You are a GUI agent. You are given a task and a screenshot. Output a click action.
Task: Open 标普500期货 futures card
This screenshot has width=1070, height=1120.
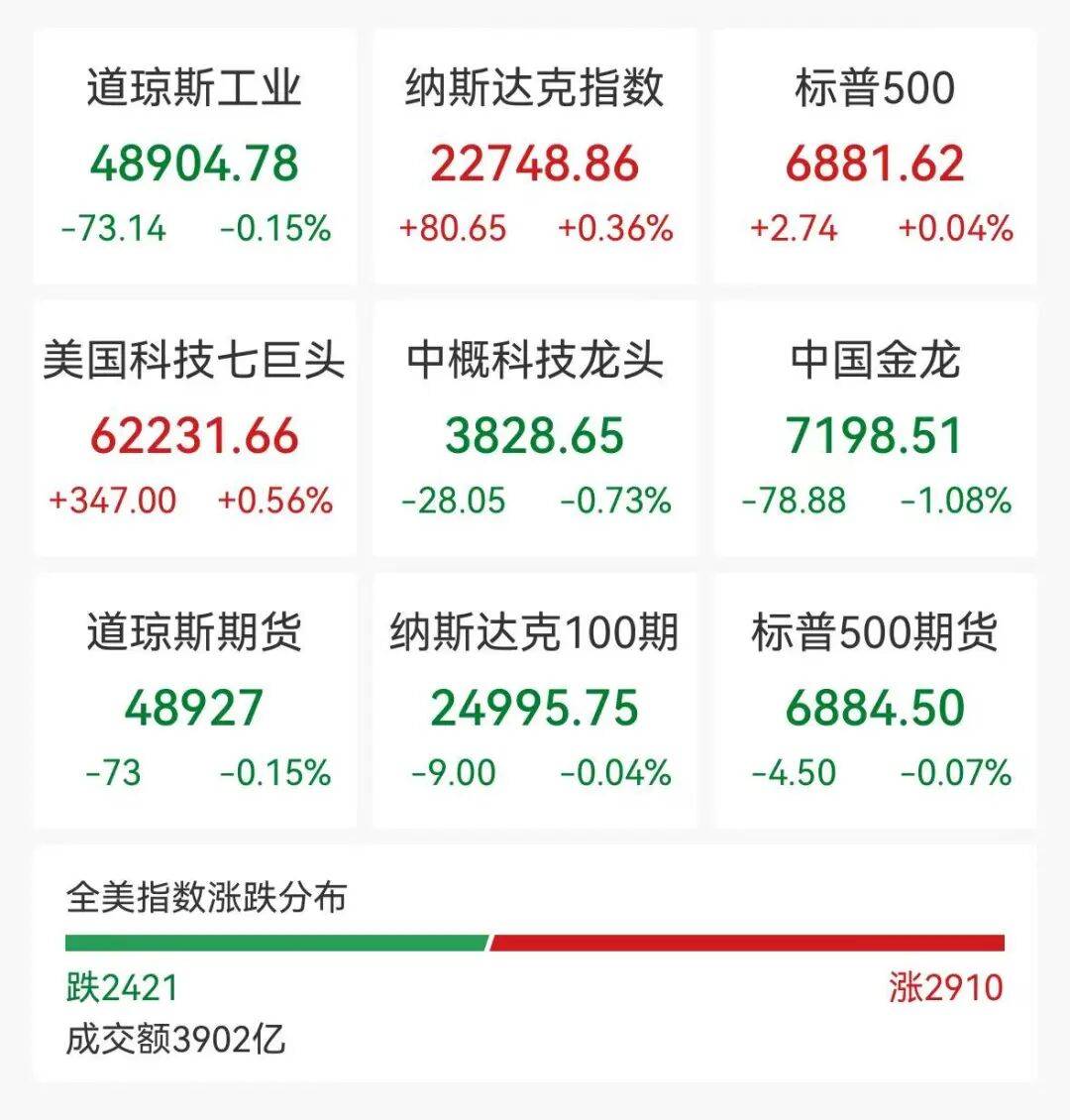pos(875,702)
